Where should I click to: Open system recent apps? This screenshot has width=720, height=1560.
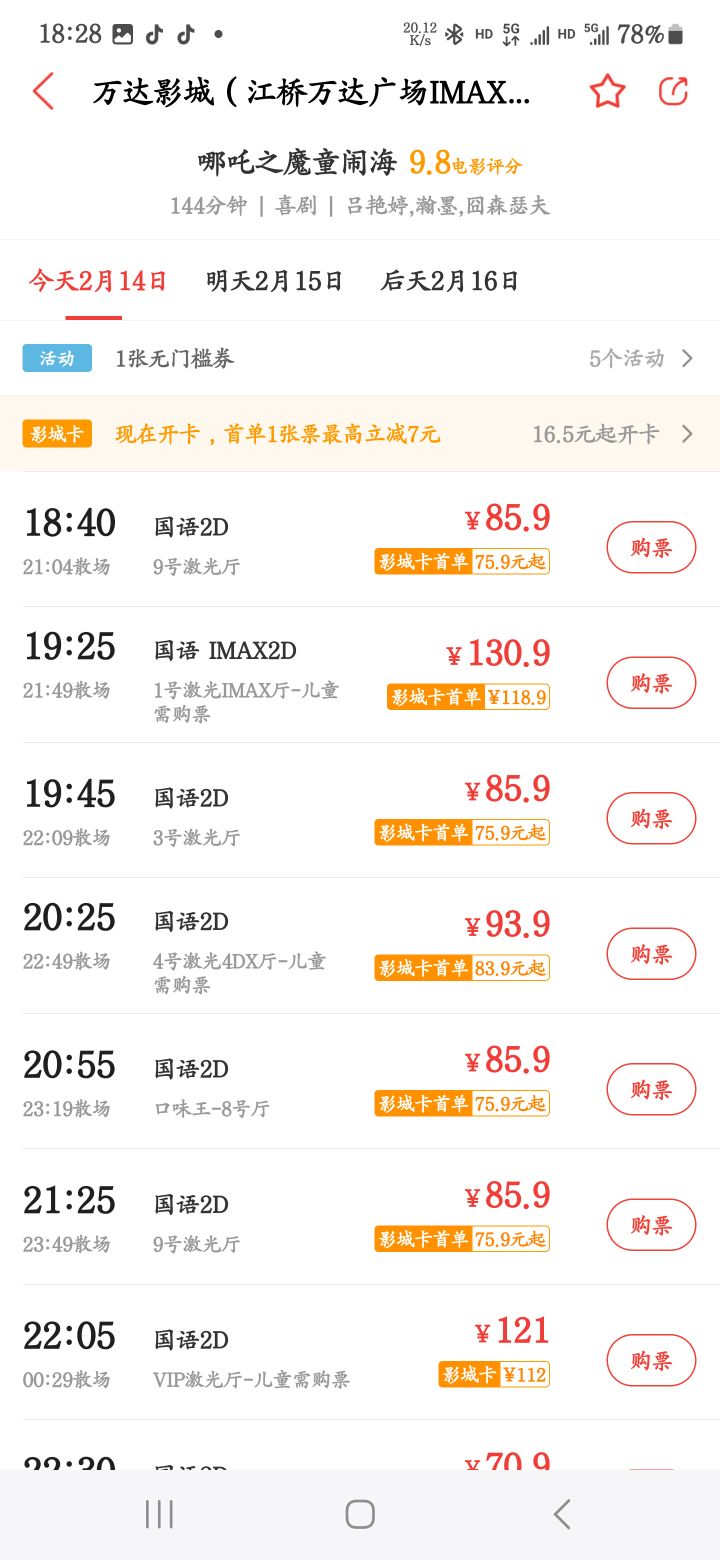coord(160,1514)
